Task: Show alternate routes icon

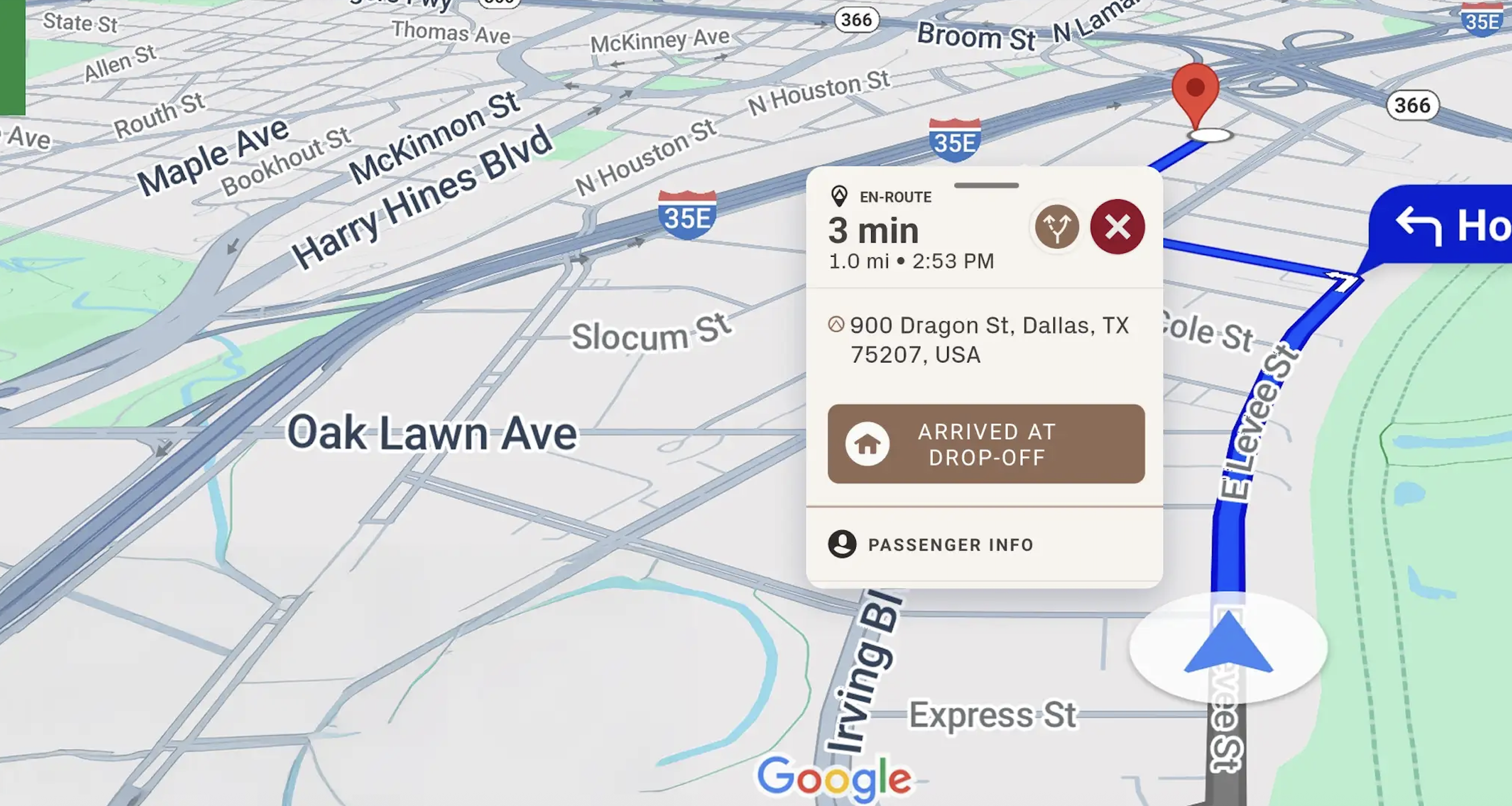Action: (x=1057, y=227)
